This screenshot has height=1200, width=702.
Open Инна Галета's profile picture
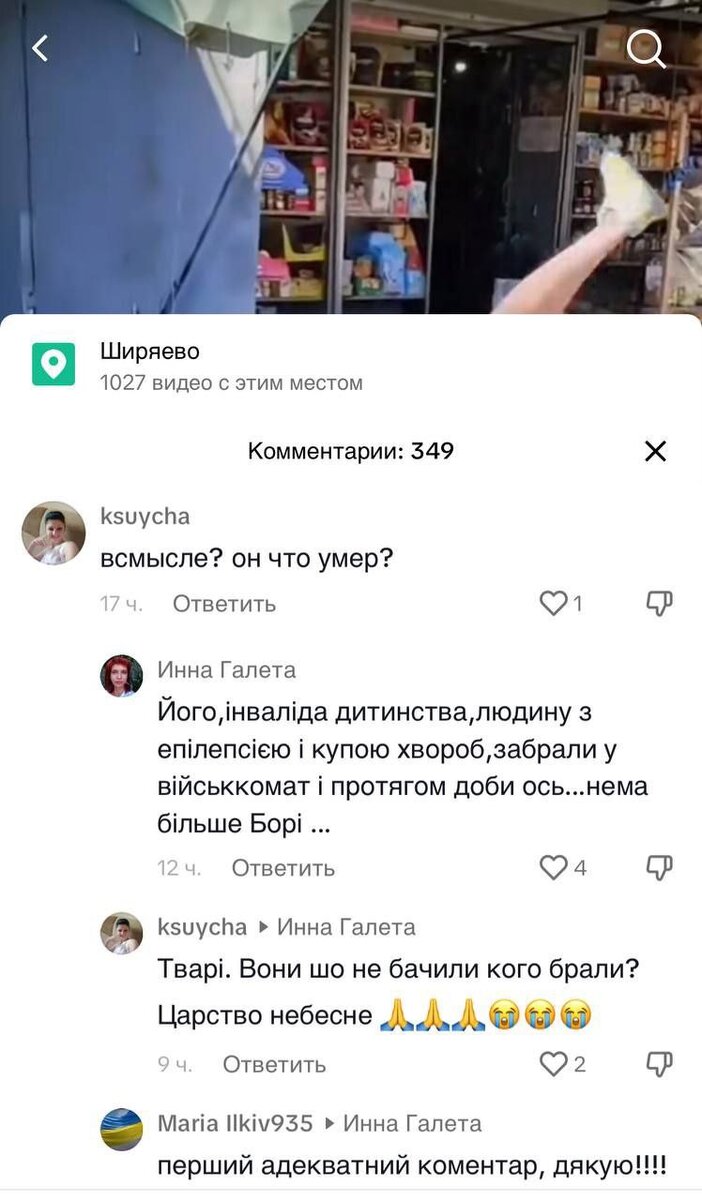click(x=121, y=676)
